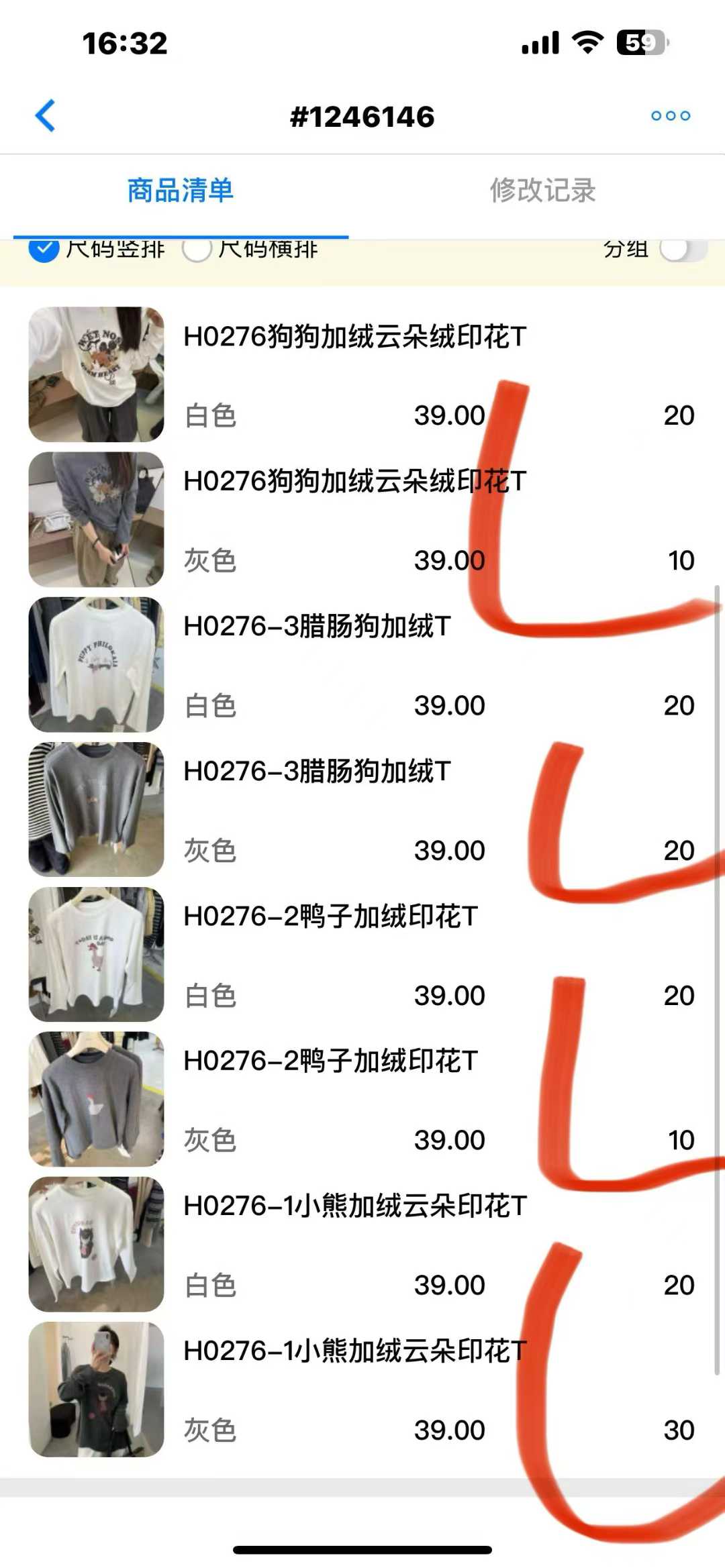The image size is (725, 1568).
Task: Open the three-dot overflow menu
Action: click(x=670, y=116)
